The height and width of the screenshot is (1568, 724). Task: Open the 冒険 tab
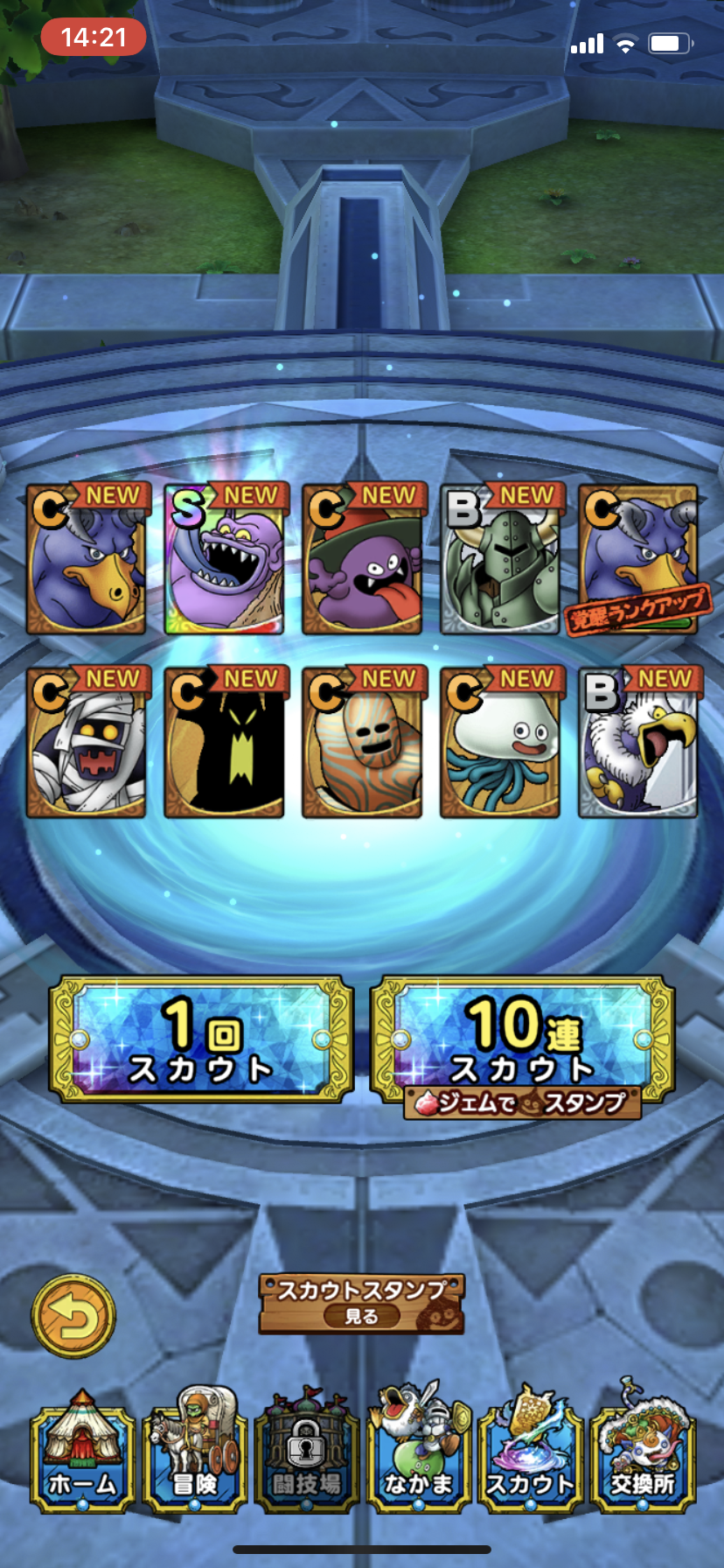coord(194,1451)
